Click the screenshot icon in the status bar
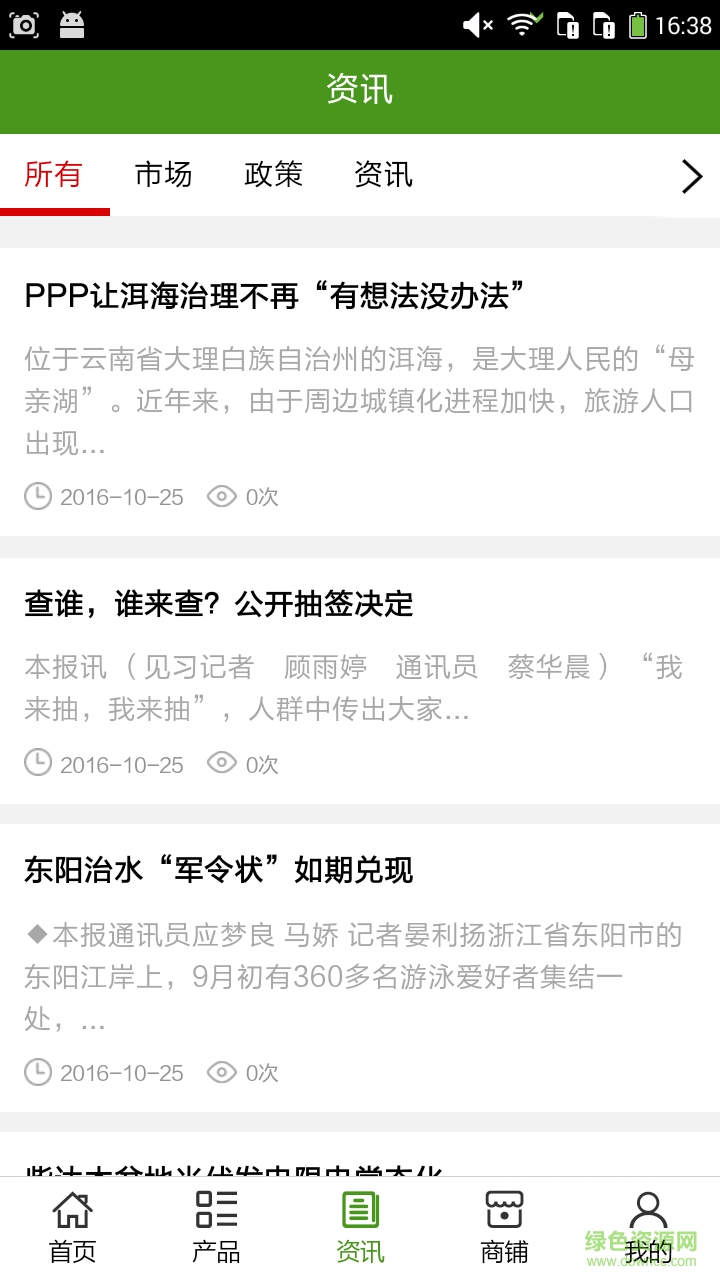Screen dimensions: 720x1280 [x=24, y=24]
